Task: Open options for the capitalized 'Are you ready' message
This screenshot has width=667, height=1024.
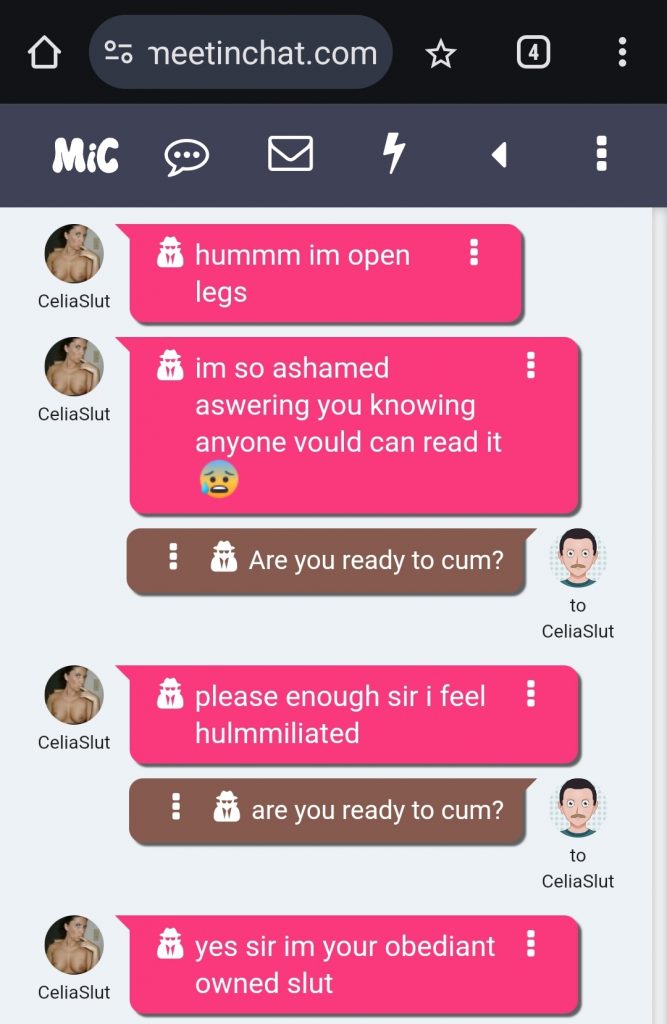Action: click(x=173, y=558)
